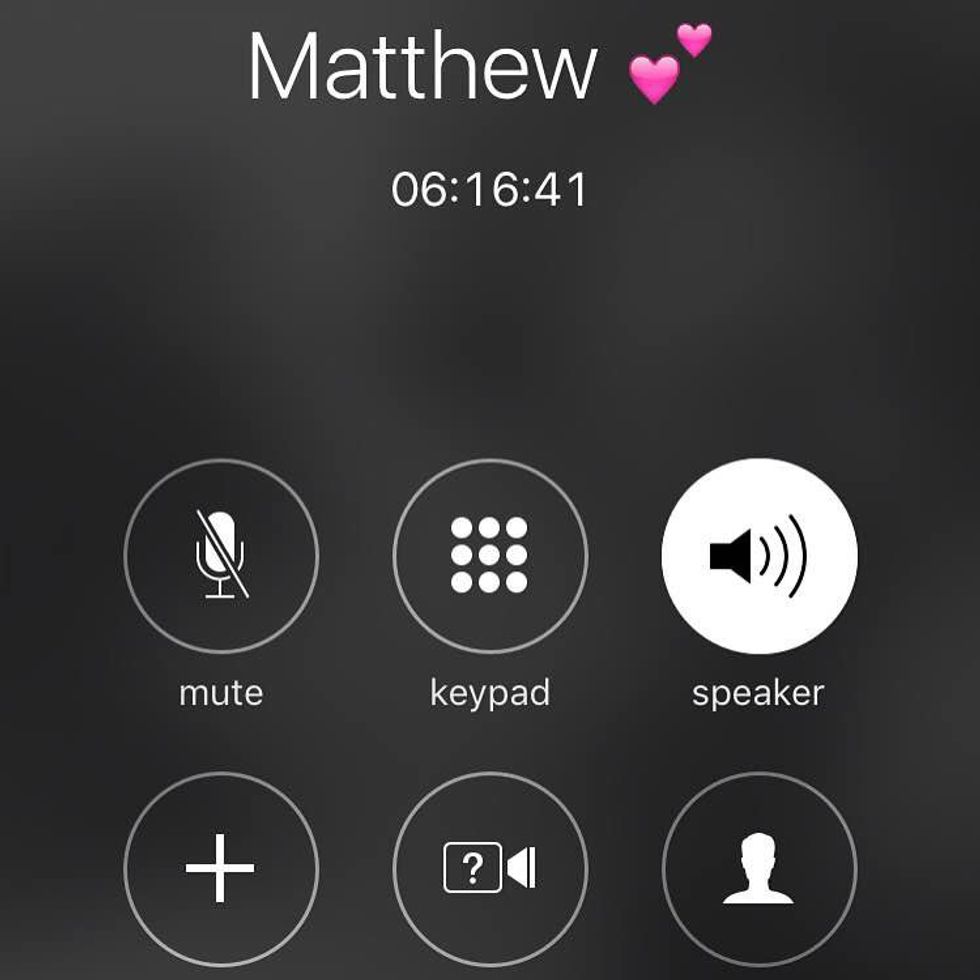
Task: Switch to a FaceTime video call
Action: tap(490, 868)
